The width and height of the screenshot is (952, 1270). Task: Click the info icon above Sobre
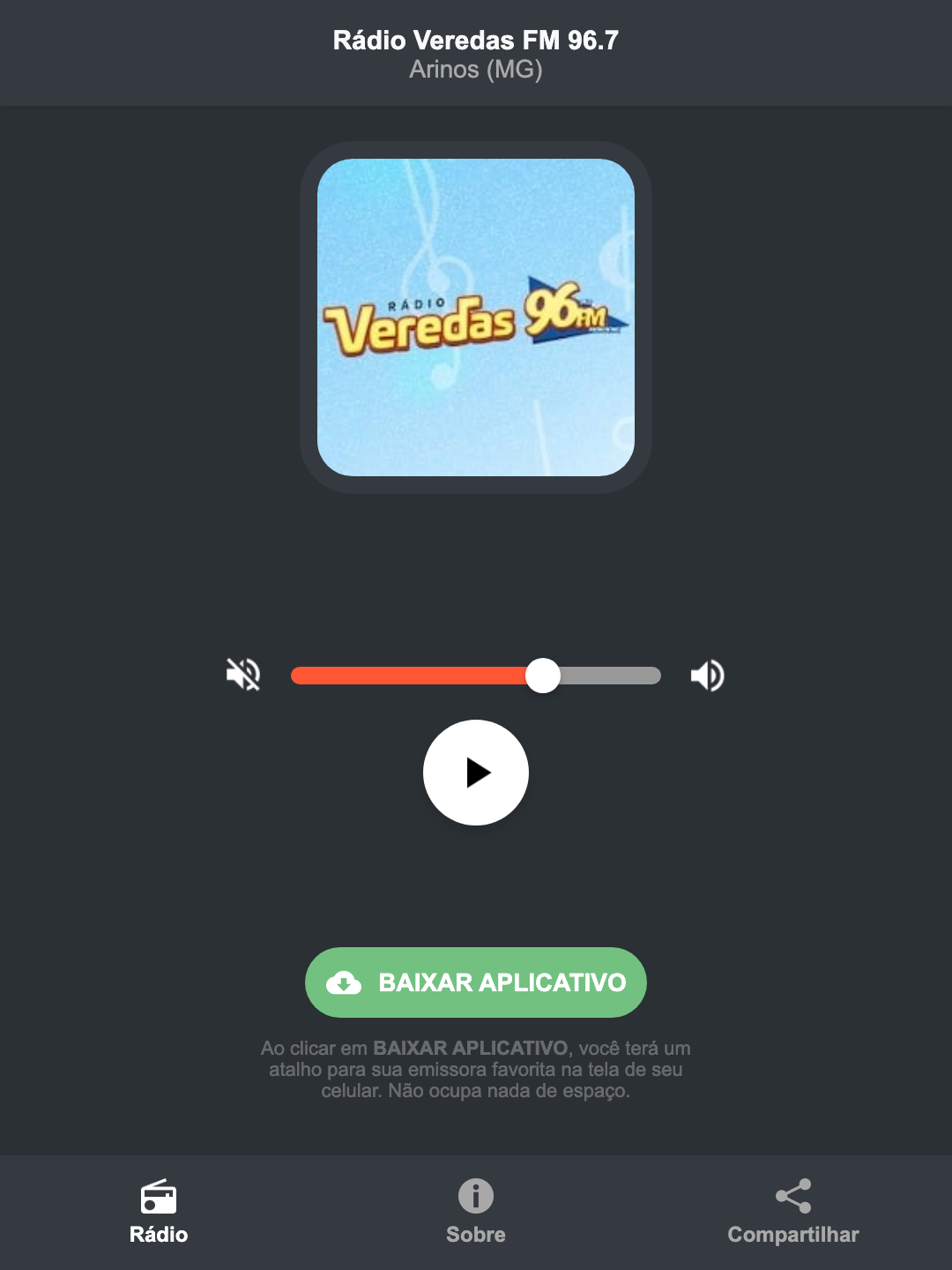pyautogui.click(x=475, y=1197)
